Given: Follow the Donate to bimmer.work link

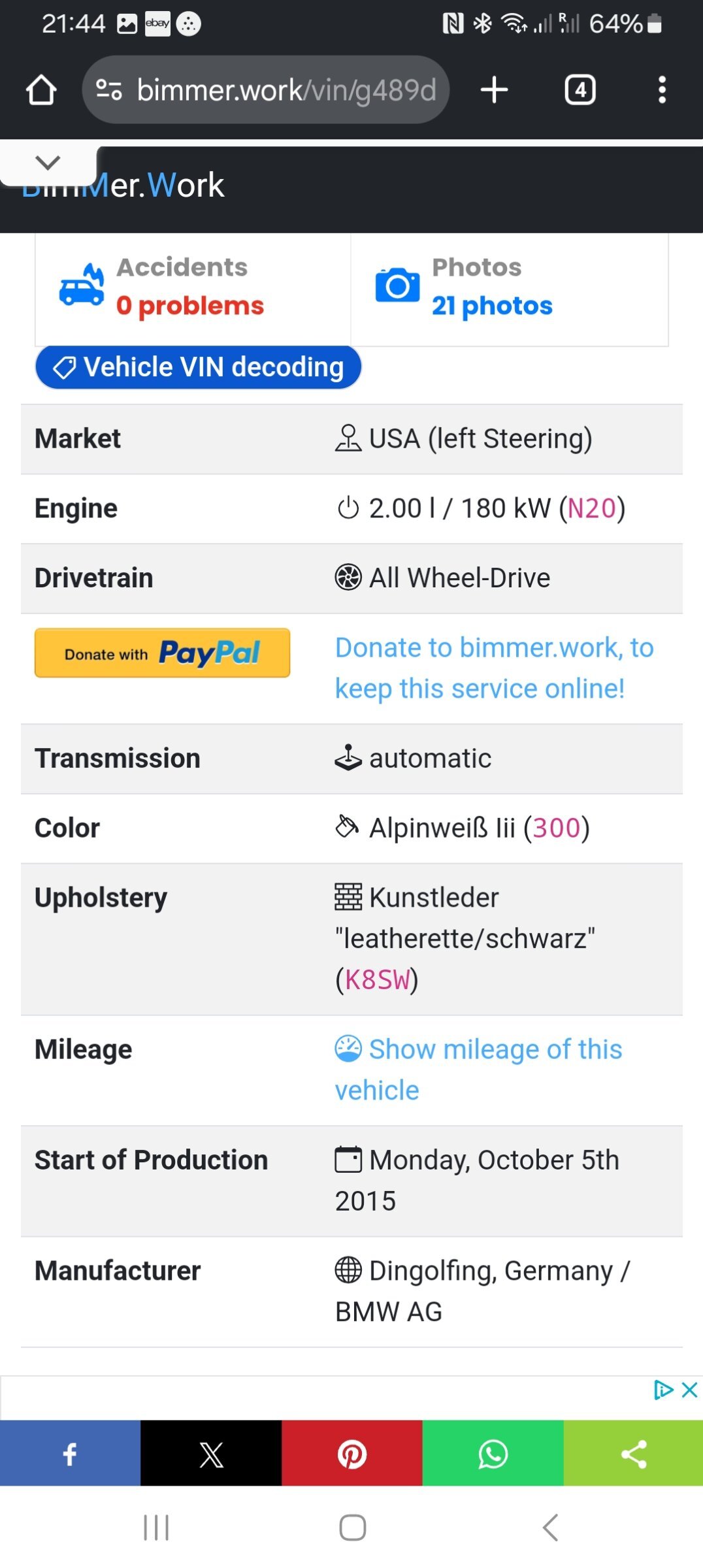Looking at the screenshot, I should click(x=494, y=668).
